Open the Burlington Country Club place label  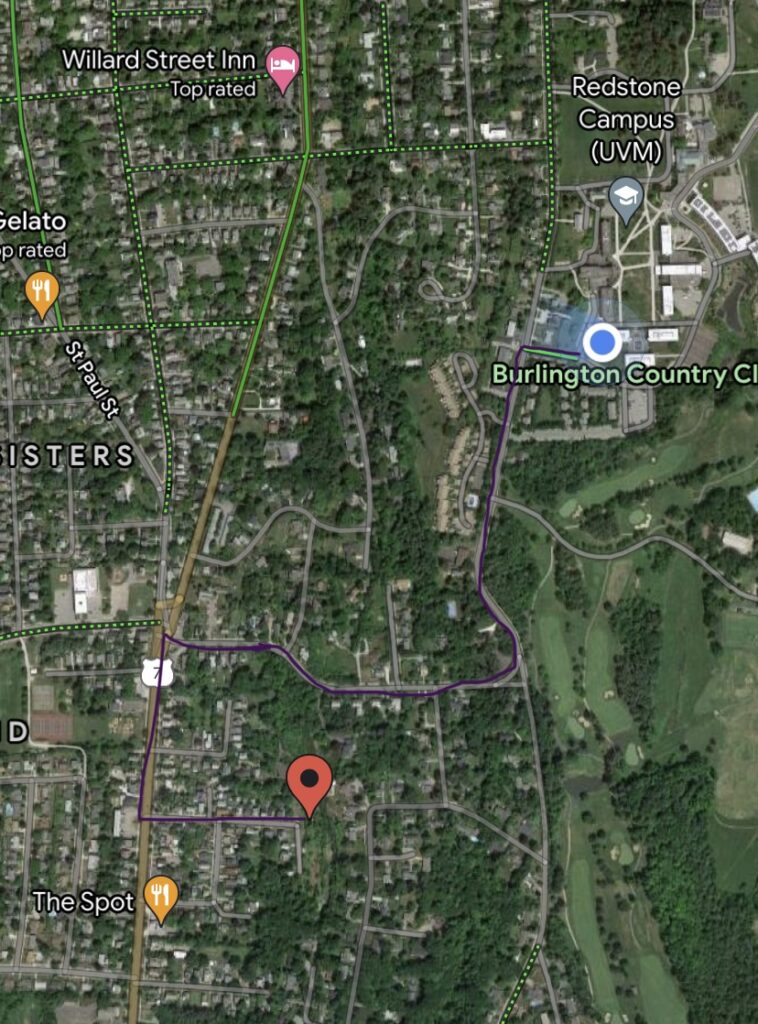[624, 375]
